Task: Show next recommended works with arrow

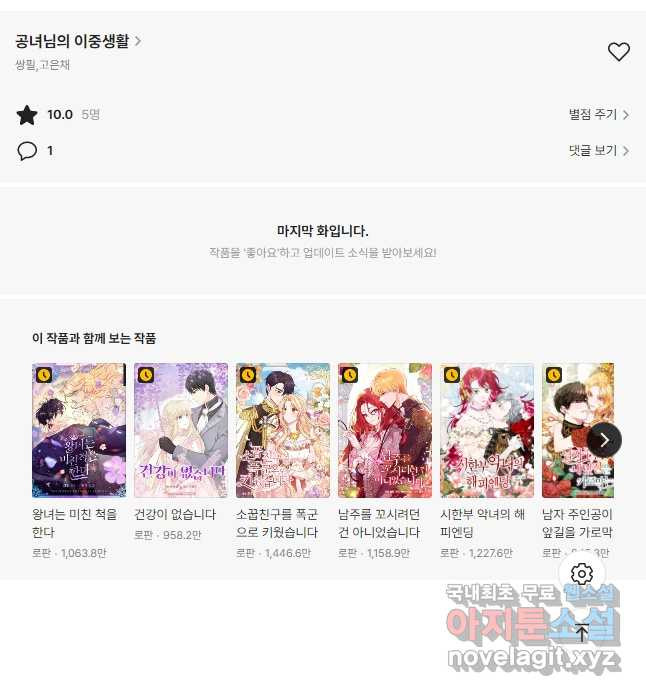Action: (604, 440)
